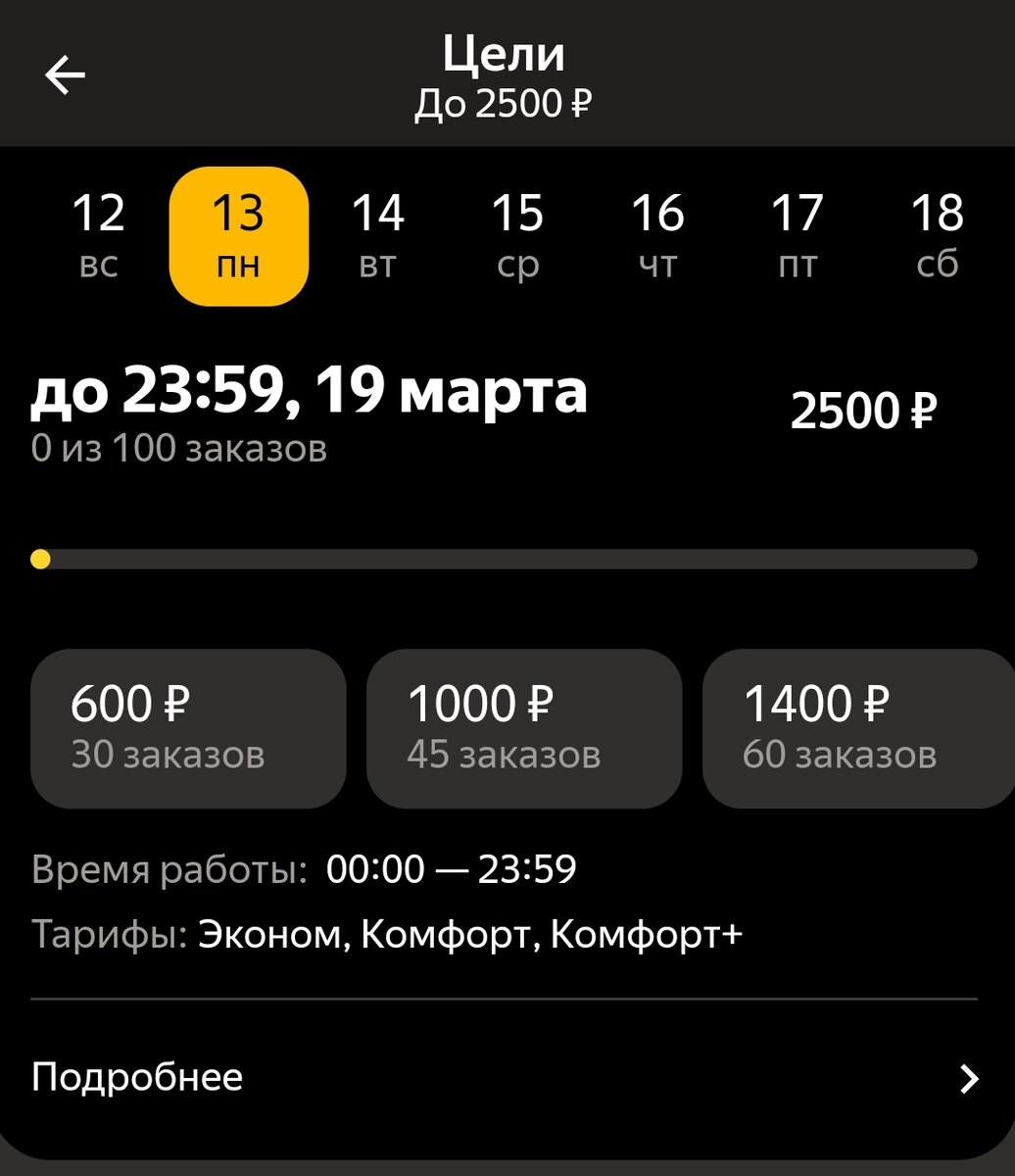1015x1176 pixels.
Task: Click the yellow progress dot indicator
Action: 41,560
